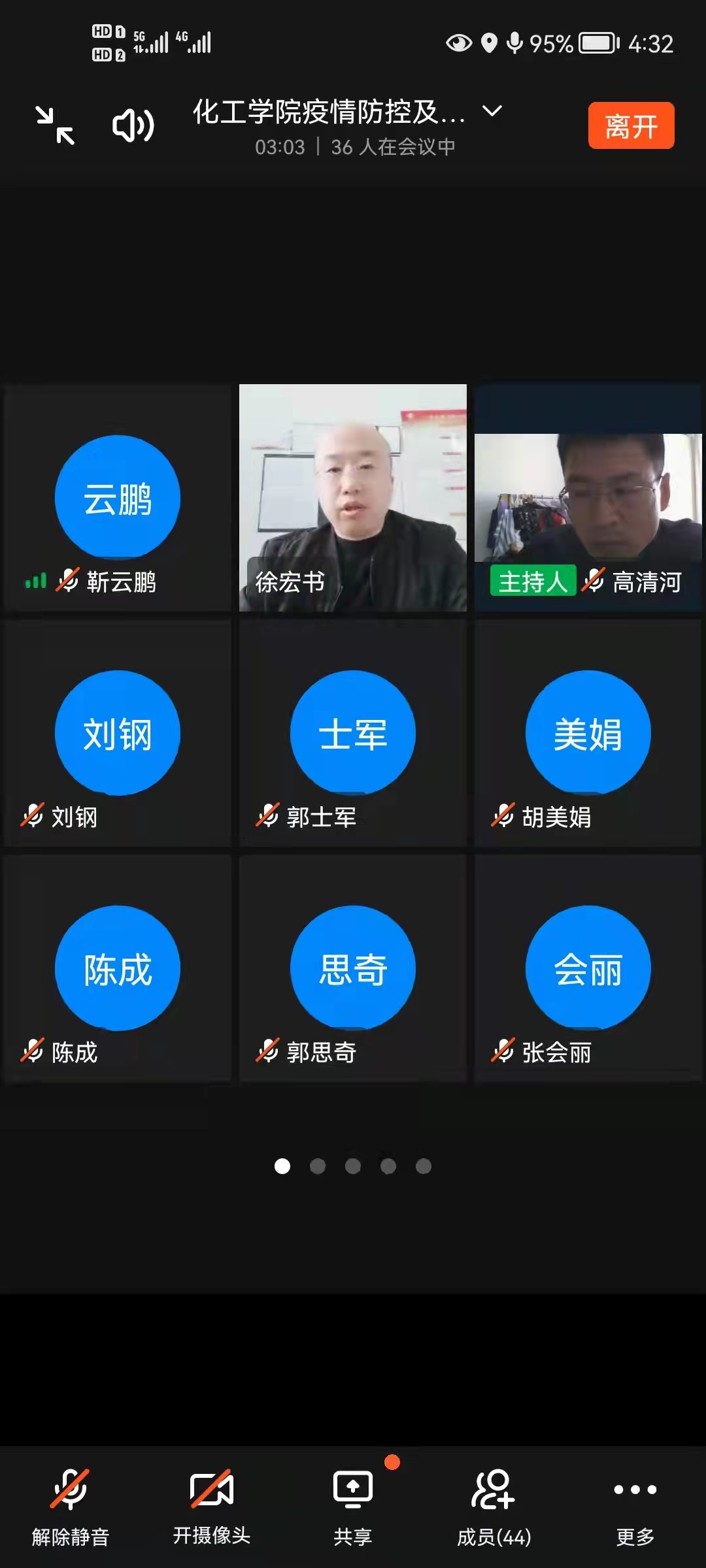Viewport: 706px width, 1568px height.
Task: Select 刘钢's participant tile
Action: pyautogui.click(x=118, y=733)
